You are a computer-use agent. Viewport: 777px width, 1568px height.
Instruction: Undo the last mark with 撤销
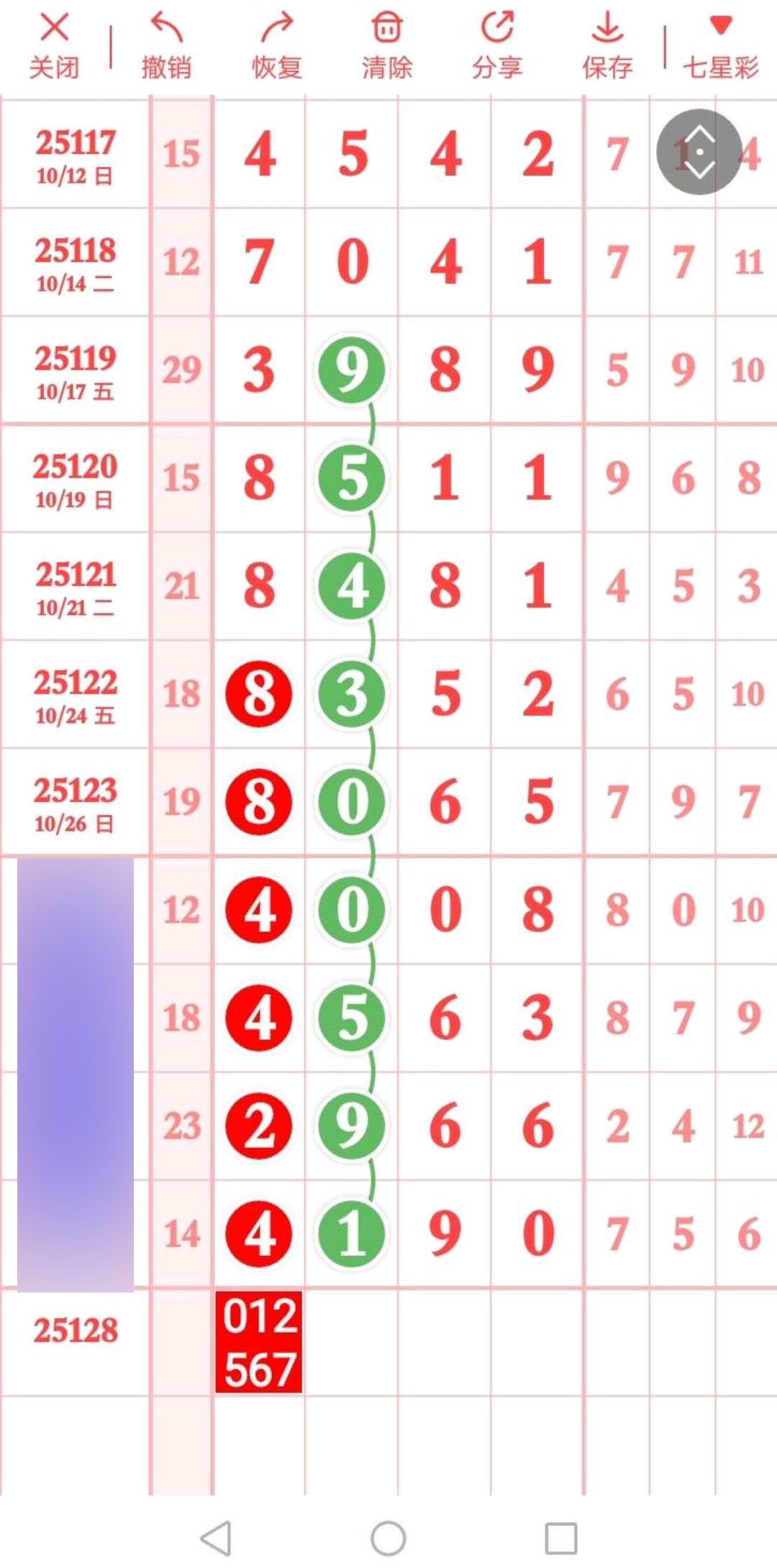[166, 45]
